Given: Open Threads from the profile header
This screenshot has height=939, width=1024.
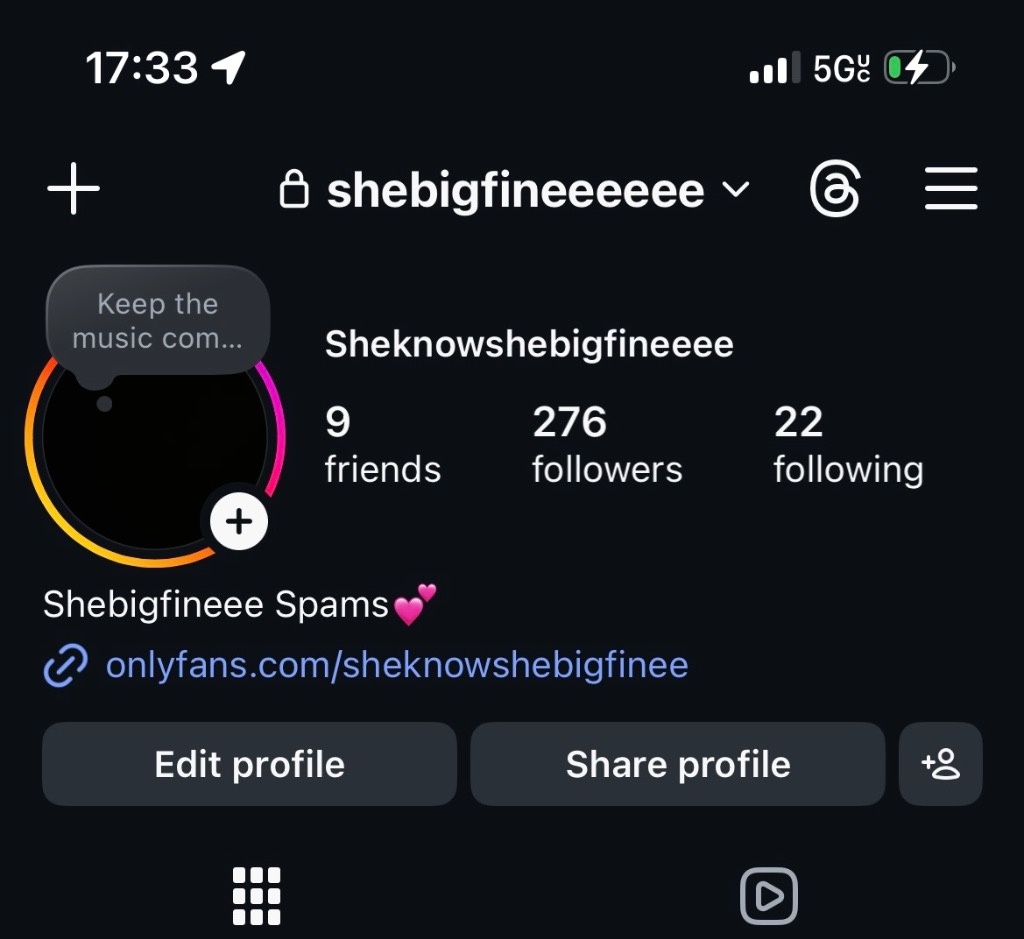Looking at the screenshot, I should (x=834, y=189).
